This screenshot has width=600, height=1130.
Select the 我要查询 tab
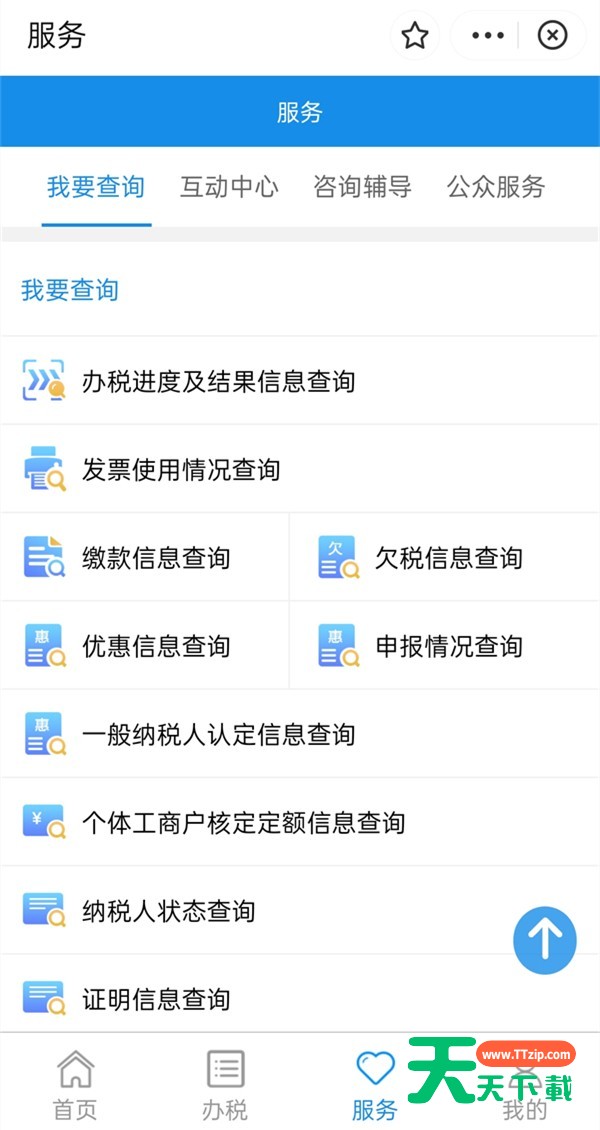[x=96, y=187]
